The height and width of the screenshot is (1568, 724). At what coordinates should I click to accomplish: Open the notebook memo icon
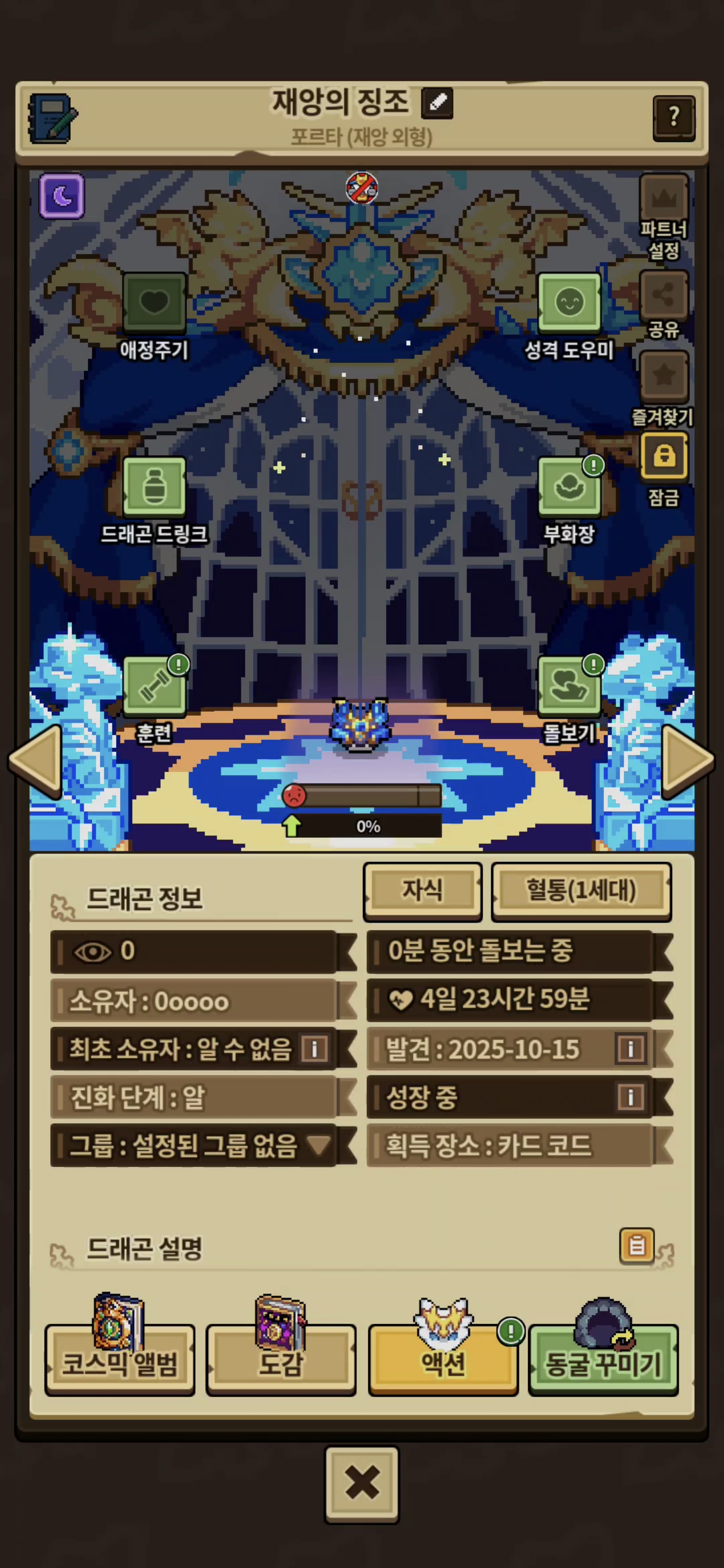(x=52, y=118)
